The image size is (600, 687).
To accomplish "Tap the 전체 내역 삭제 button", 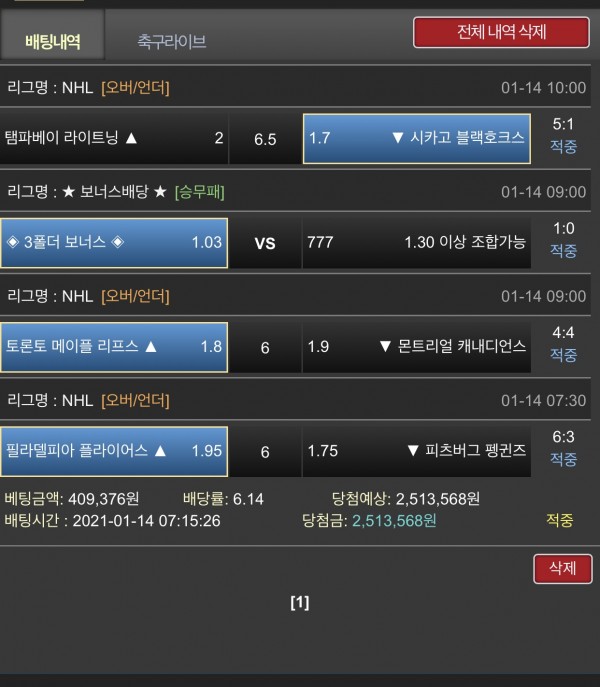I will click(501, 32).
